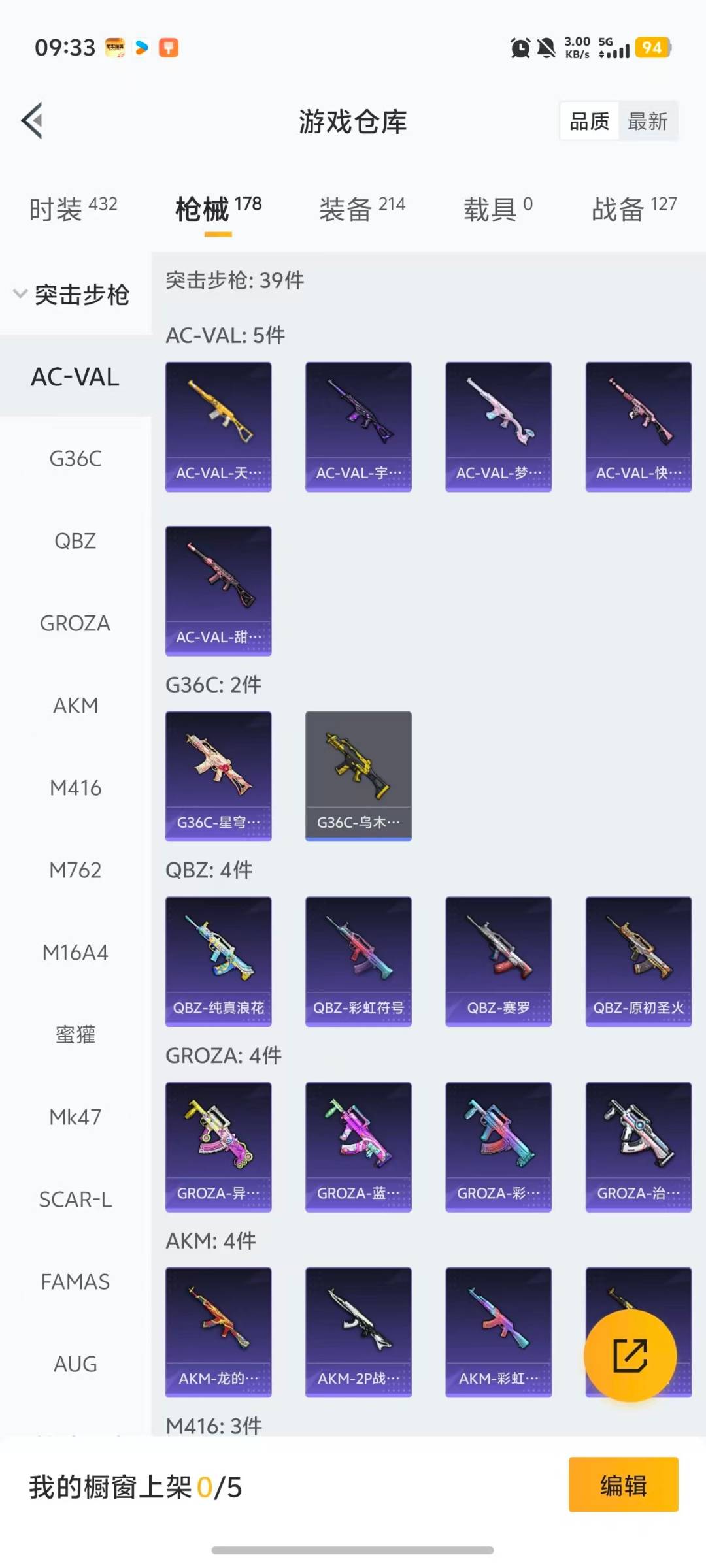The image size is (706, 1568).
Task: Tap the 编辑 button
Action: point(623,1484)
